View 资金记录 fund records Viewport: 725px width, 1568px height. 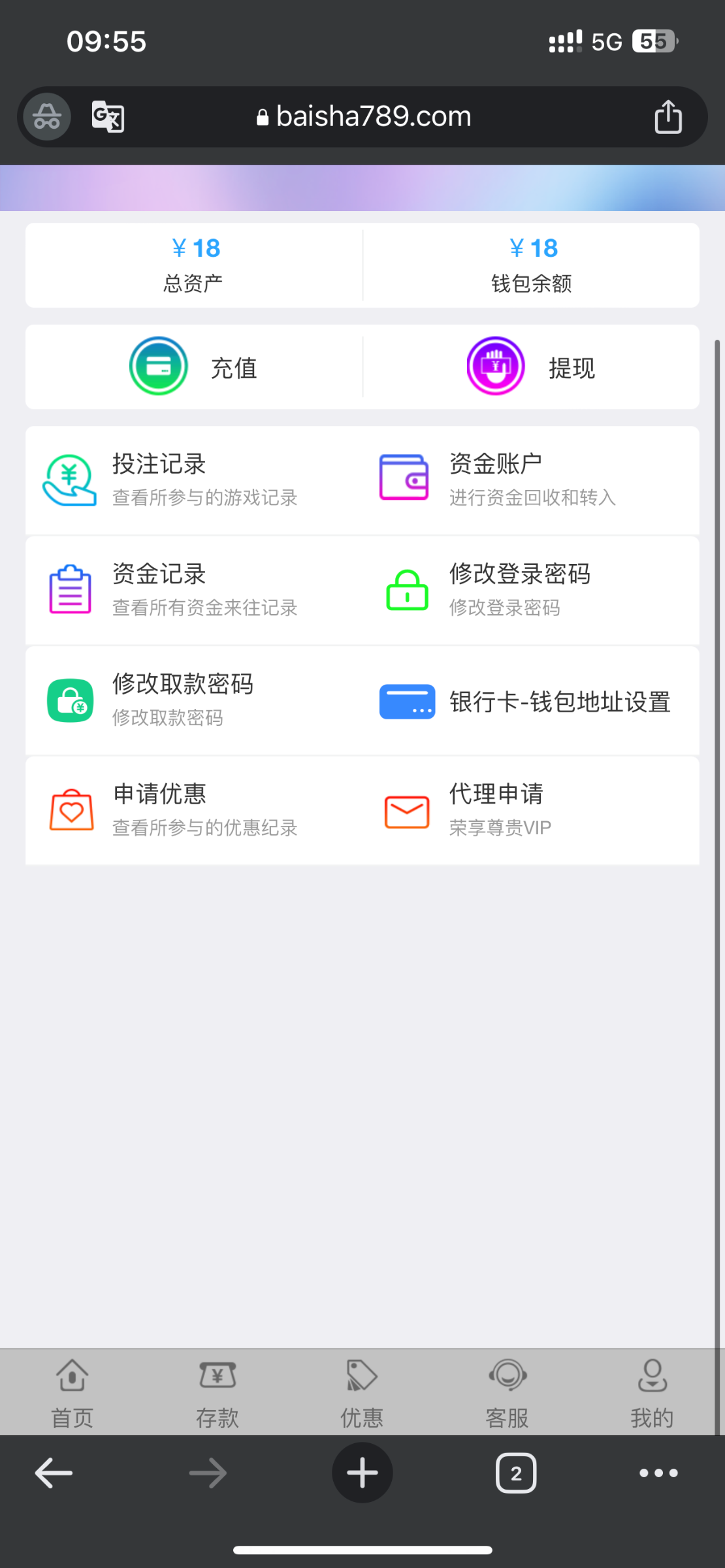click(170, 590)
